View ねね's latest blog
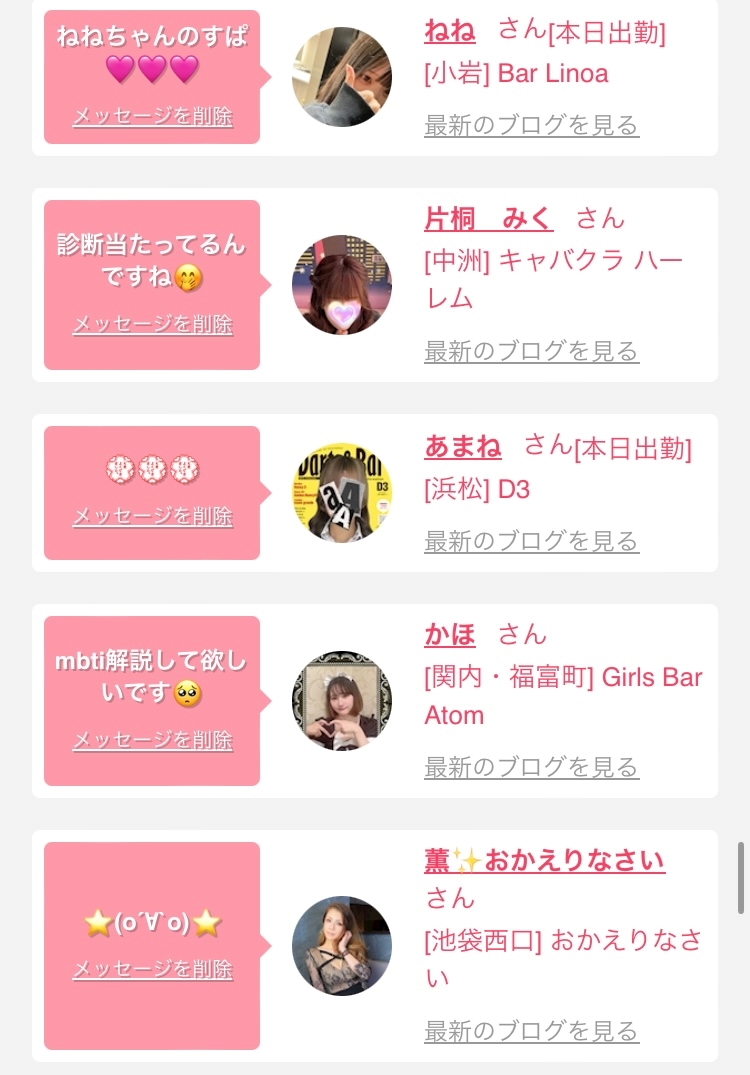Image resolution: width=750 pixels, height=1075 pixels. tap(531, 125)
